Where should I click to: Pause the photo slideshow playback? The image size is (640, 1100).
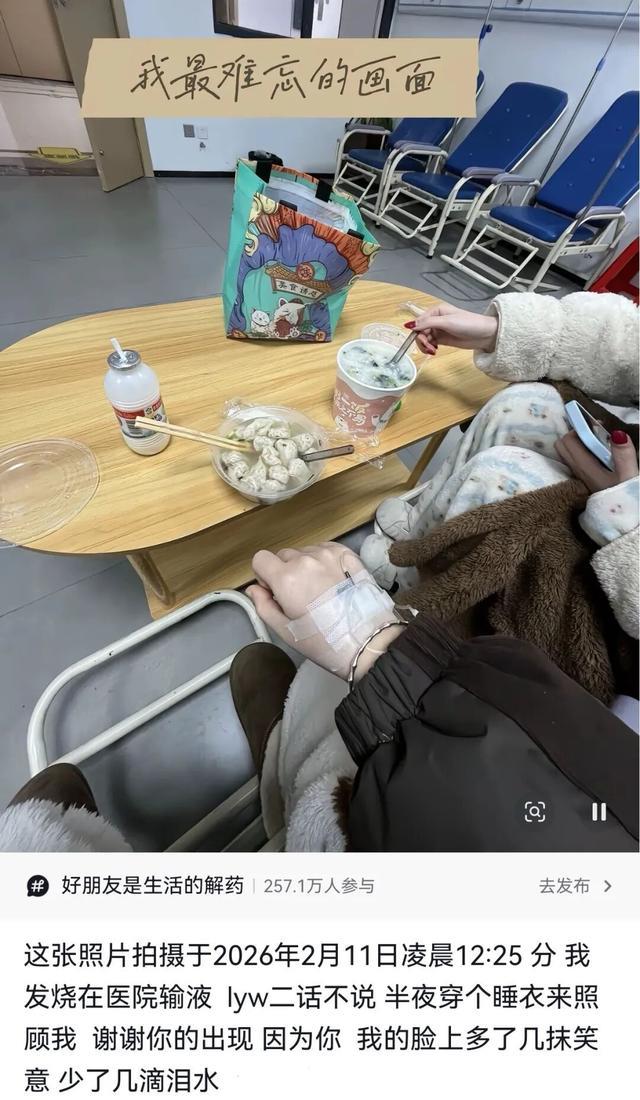point(599,812)
